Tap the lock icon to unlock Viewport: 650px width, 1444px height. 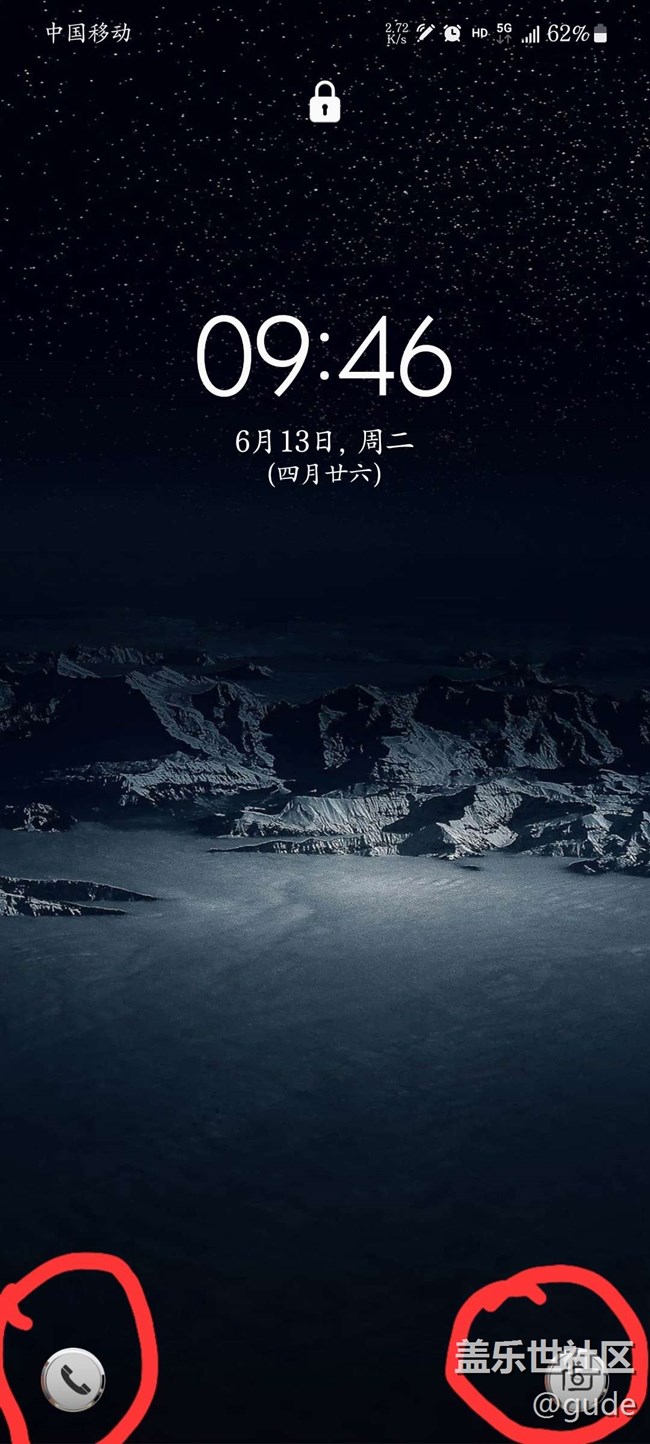coord(324,101)
